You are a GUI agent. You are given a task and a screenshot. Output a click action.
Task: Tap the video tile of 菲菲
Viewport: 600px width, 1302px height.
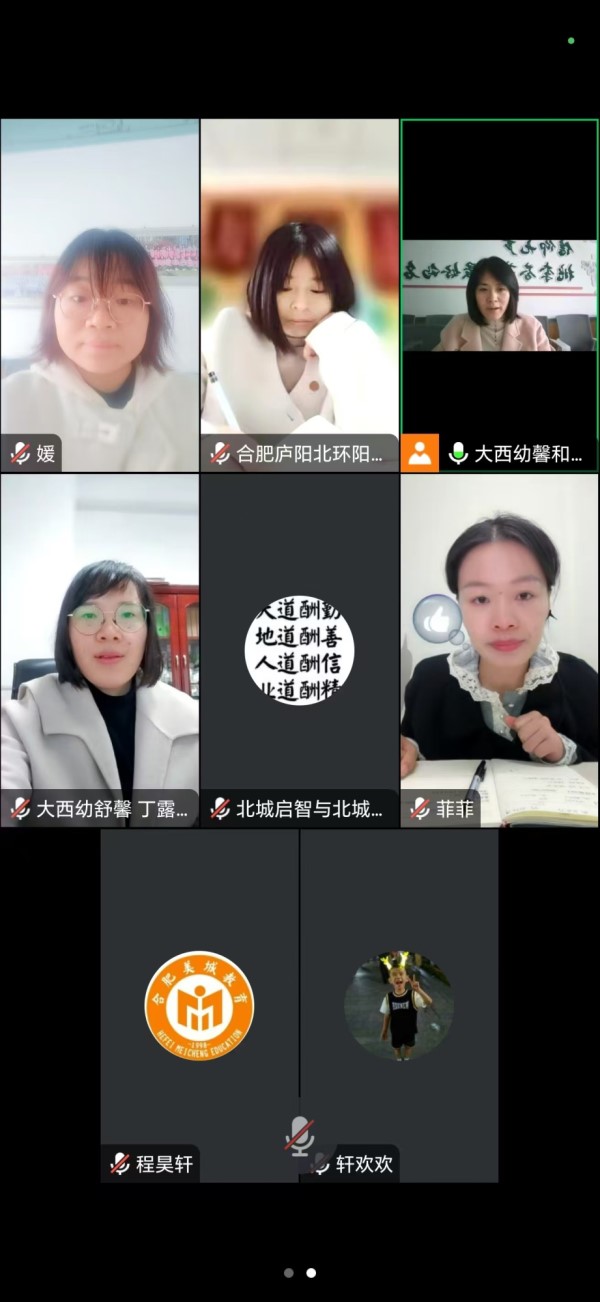point(500,650)
